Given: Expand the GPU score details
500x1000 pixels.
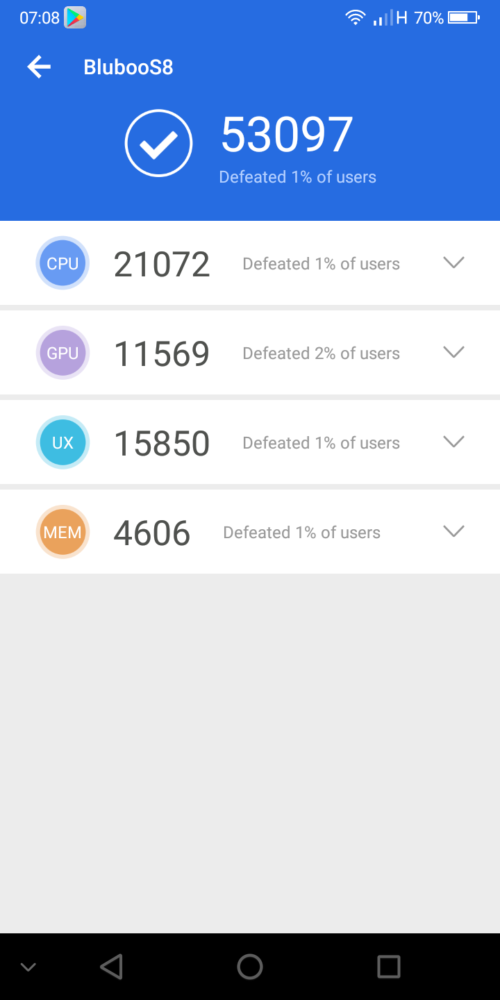Looking at the screenshot, I should point(453,351).
